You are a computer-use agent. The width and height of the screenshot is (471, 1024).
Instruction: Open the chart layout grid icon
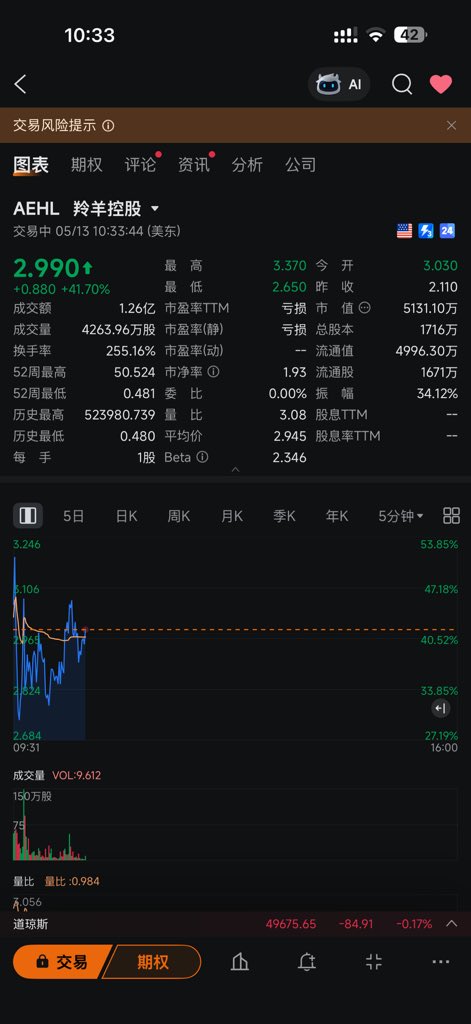click(x=451, y=516)
